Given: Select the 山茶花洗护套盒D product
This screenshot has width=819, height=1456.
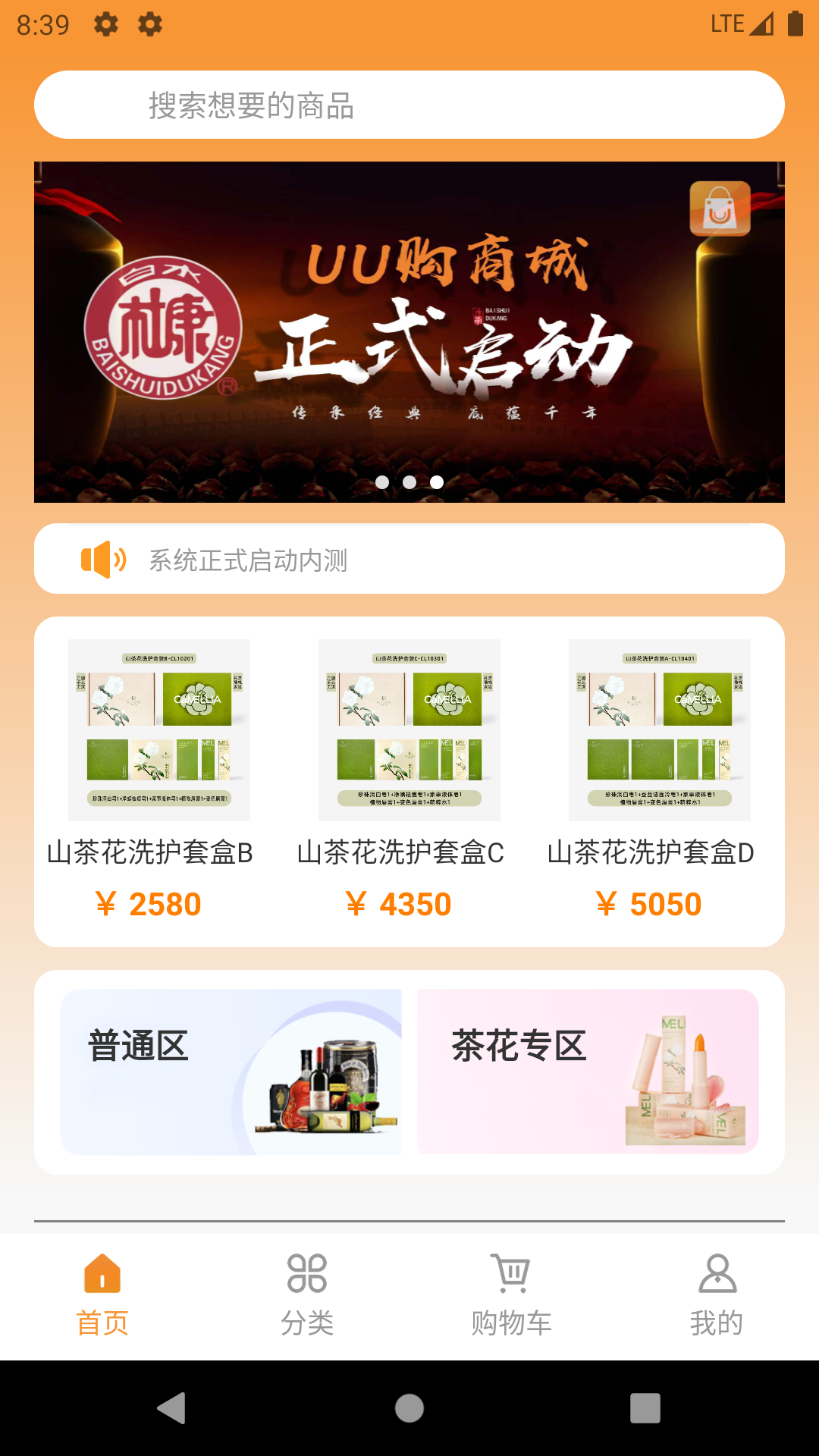Looking at the screenshot, I should tap(660, 781).
